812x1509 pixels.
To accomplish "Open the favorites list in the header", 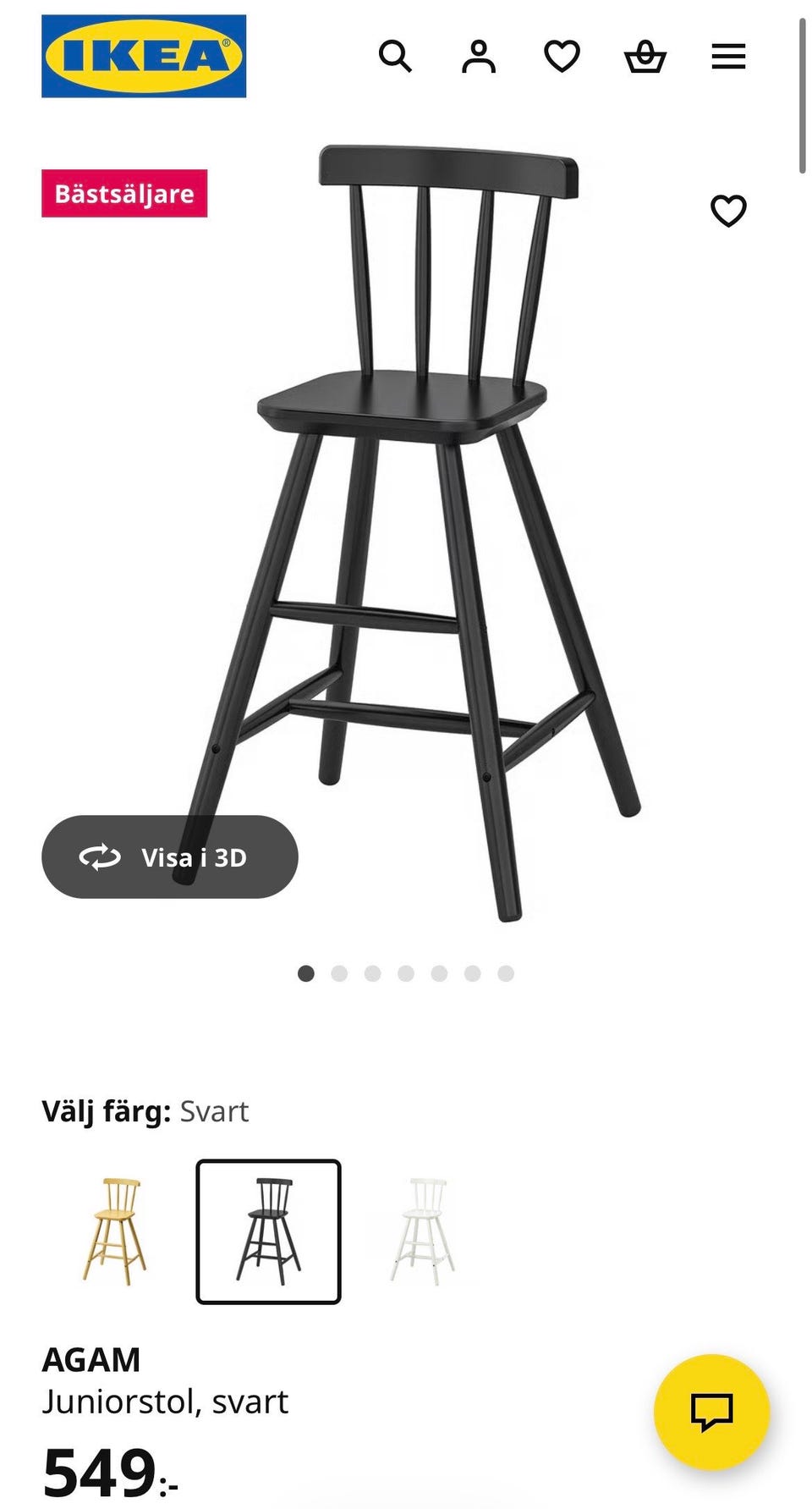I will click(x=562, y=57).
